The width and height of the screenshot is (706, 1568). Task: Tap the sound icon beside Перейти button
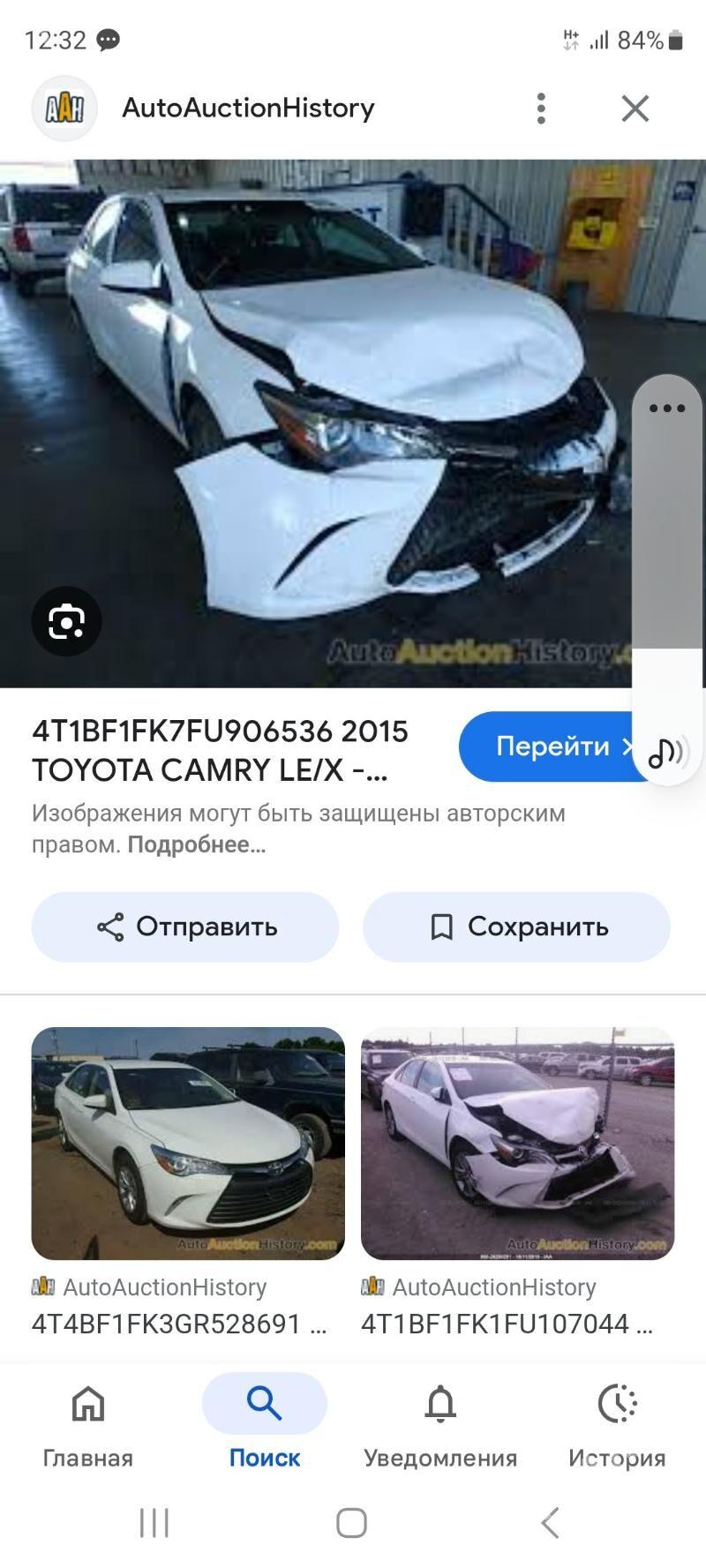tap(668, 753)
